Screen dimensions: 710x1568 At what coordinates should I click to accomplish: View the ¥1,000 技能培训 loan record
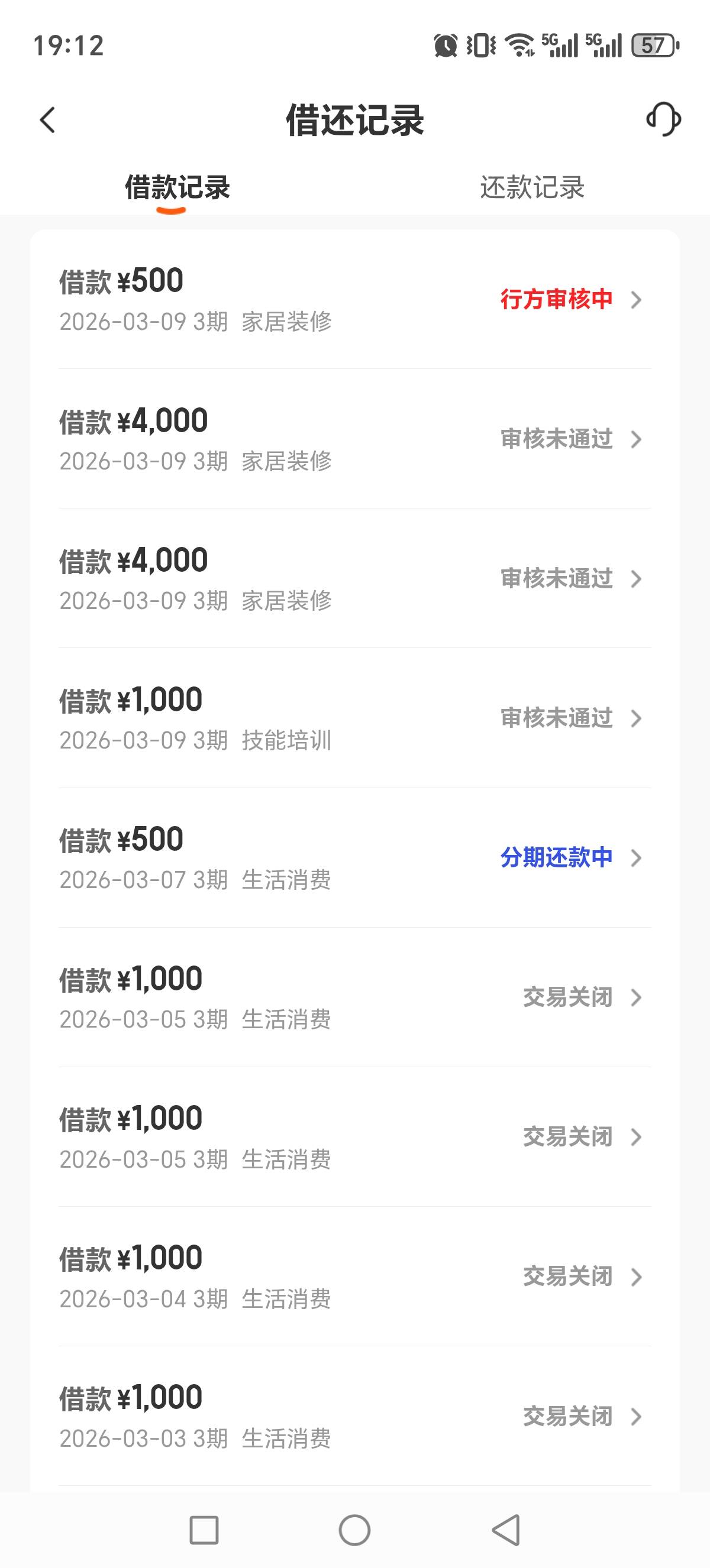tap(354, 718)
